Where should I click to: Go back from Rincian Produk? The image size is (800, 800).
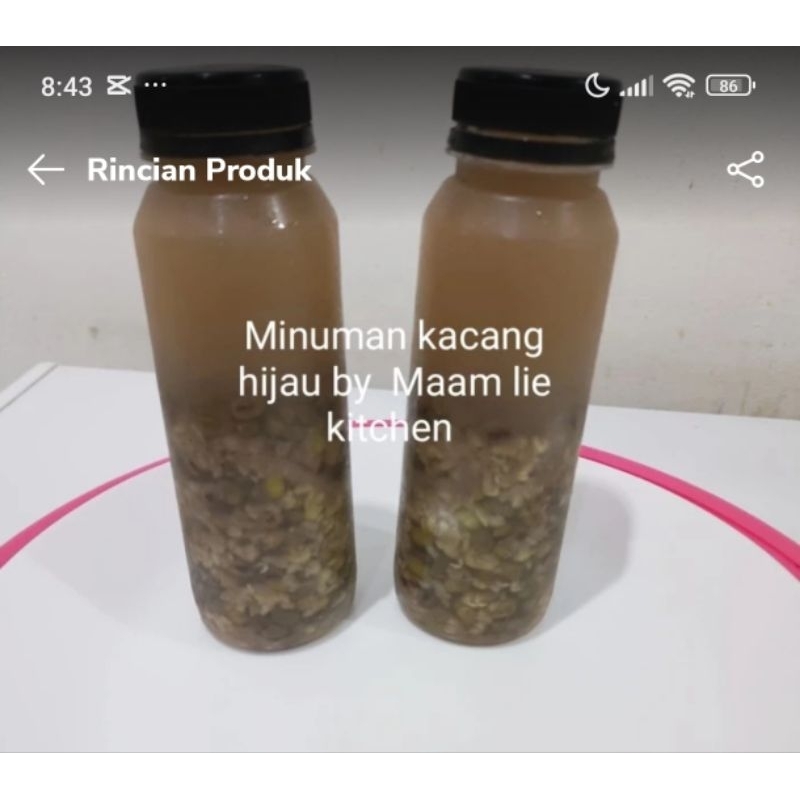[x=45, y=170]
